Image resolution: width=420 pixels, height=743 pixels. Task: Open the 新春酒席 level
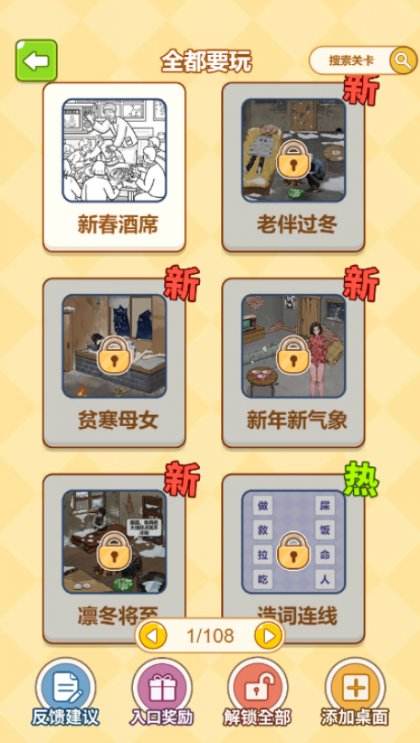pos(114,167)
